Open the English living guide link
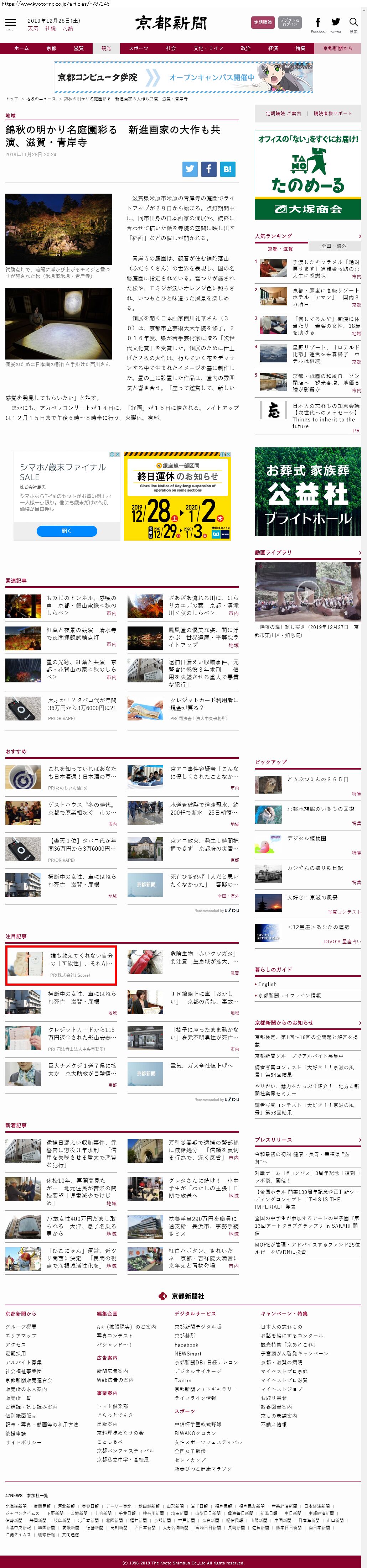This screenshot has height=1568, width=367. pos(268,984)
